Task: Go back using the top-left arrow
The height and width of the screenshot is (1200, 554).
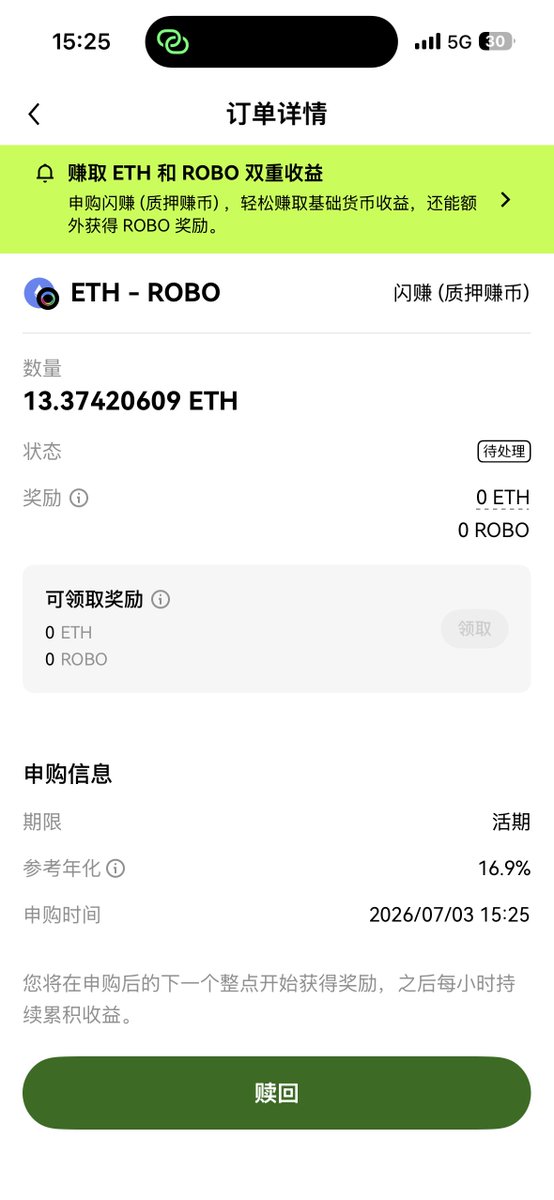Action: tap(34, 114)
